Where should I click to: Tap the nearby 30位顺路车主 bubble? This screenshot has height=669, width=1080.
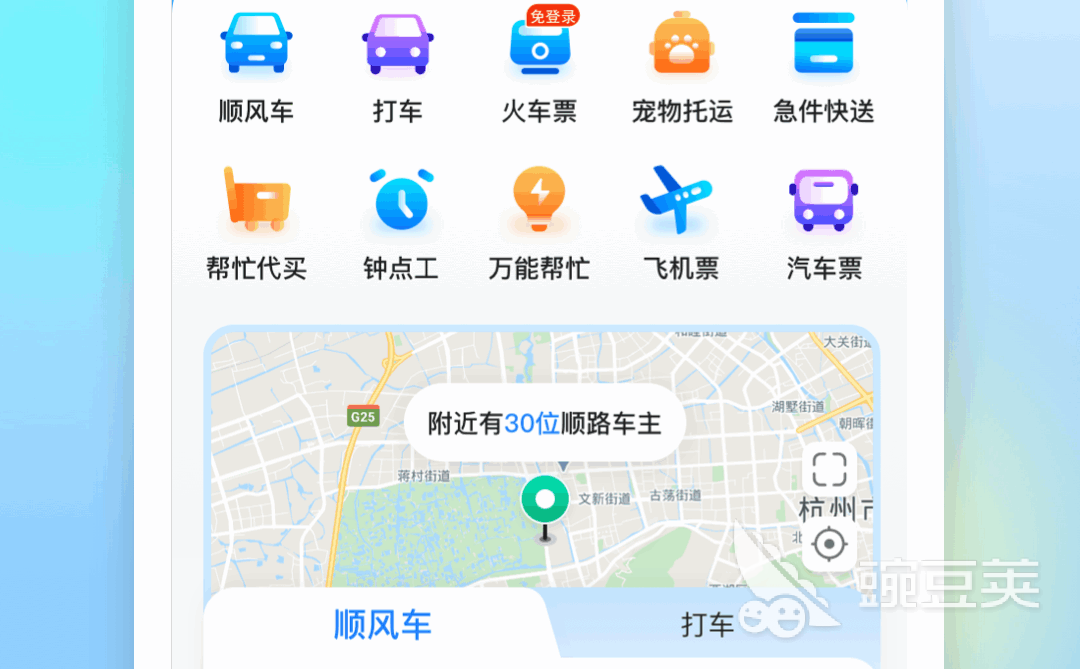tap(545, 423)
